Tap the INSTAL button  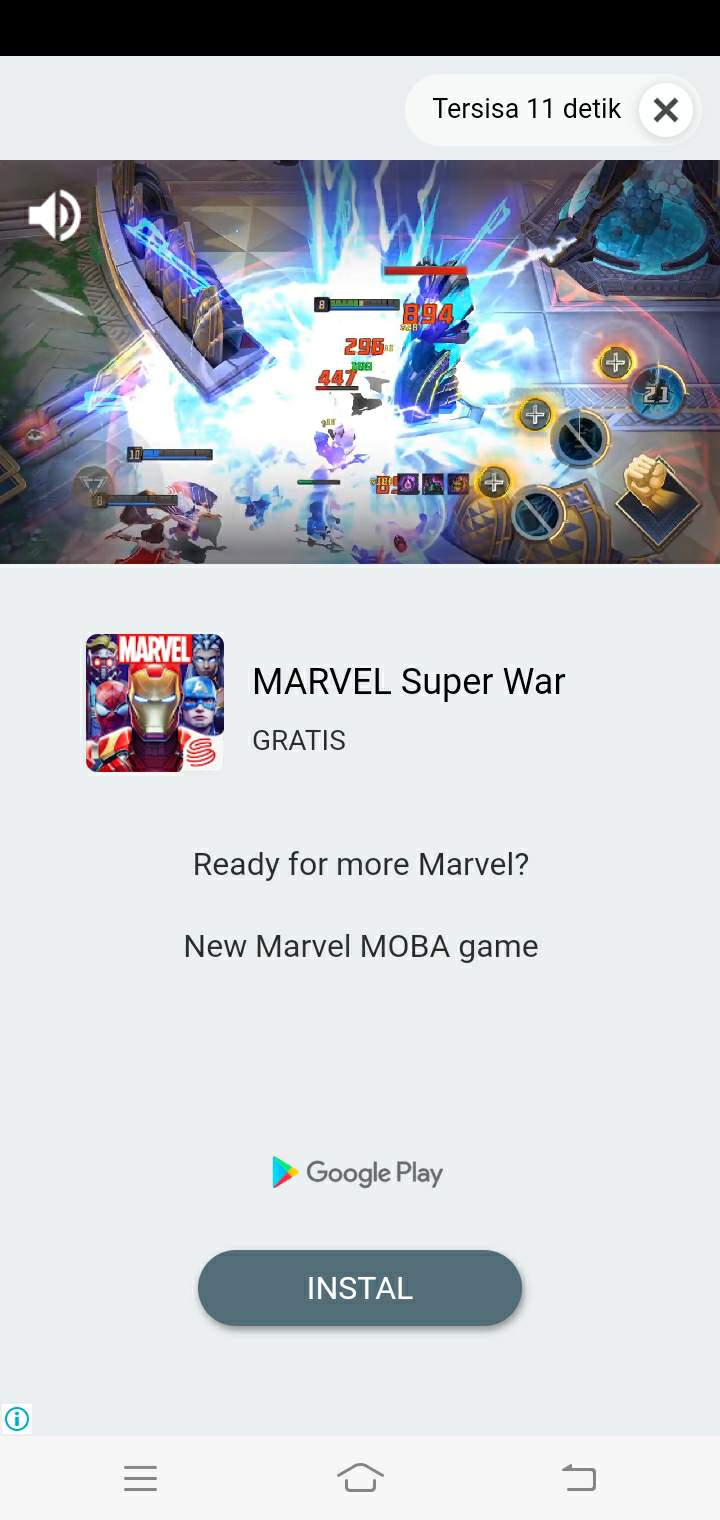(360, 1288)
